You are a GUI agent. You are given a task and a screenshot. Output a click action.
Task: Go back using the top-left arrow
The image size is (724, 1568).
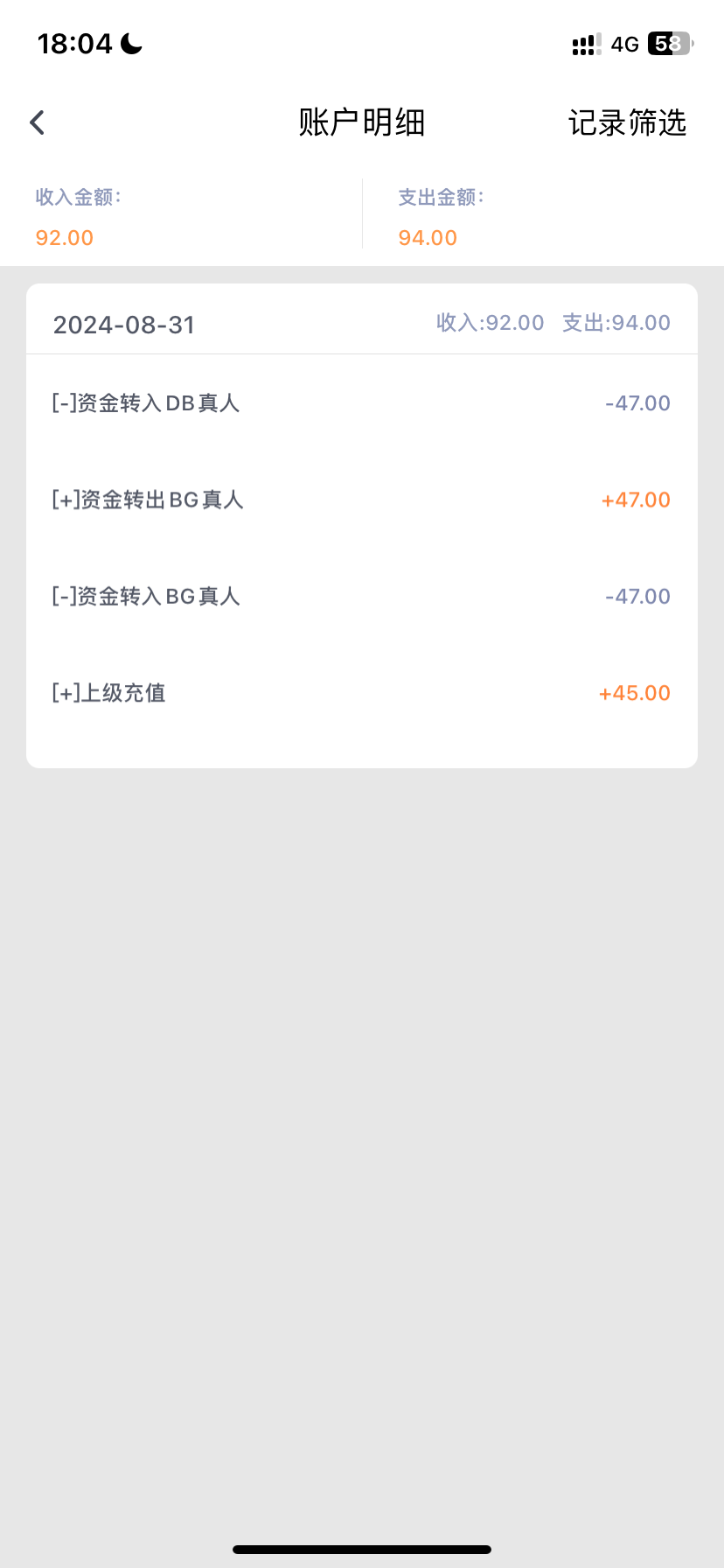(x=37, y=122)
